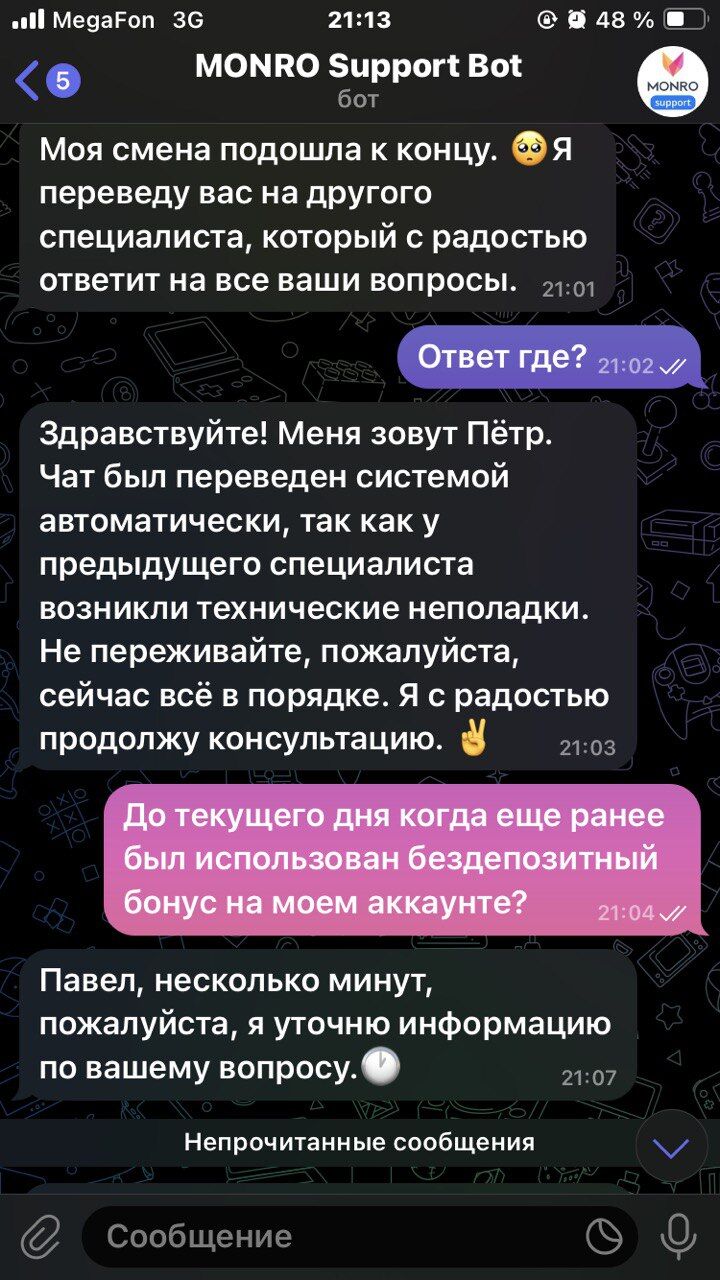Screen dimensions: 720x1280
Task: Attach a file with the paperclip
Action: click(40, 1237)
